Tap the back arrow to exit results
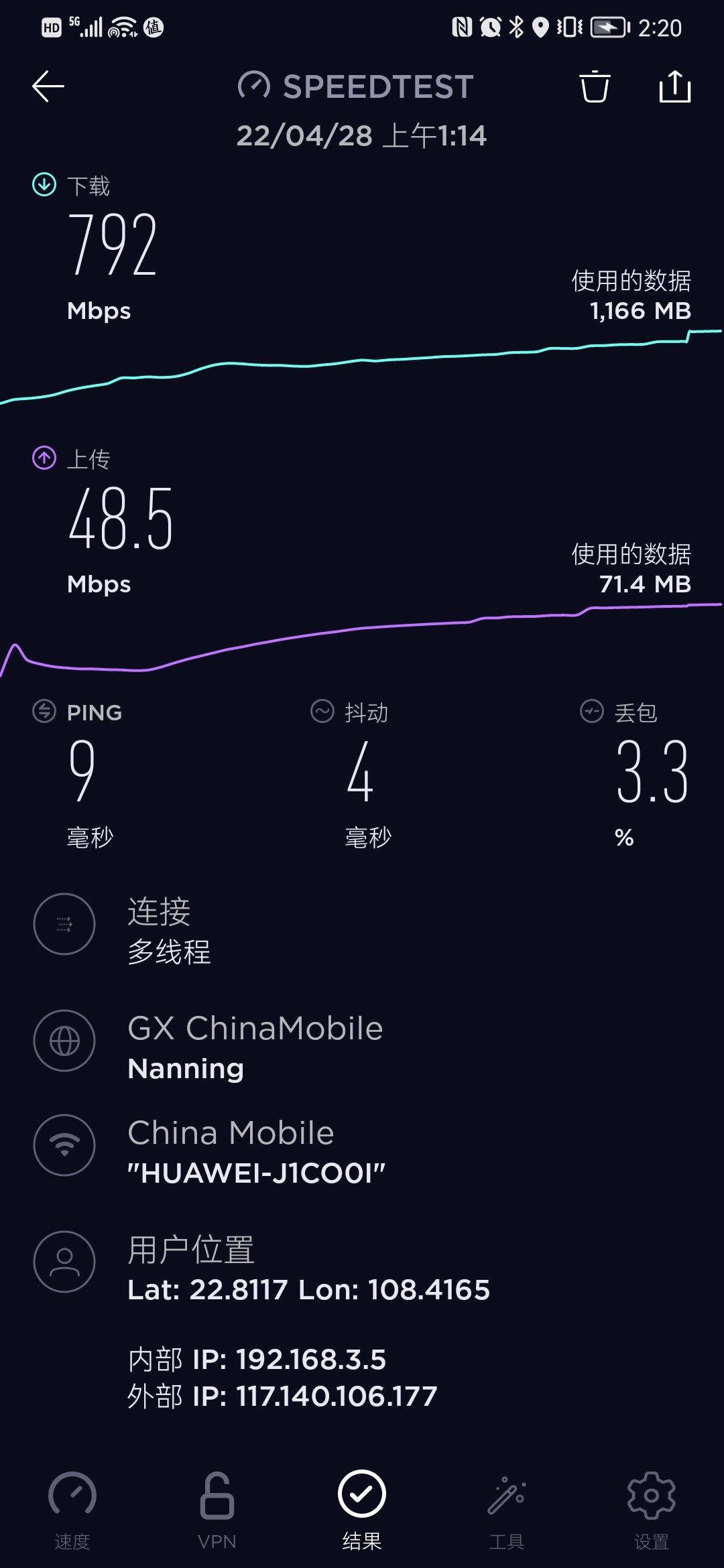 click(47, 86)
